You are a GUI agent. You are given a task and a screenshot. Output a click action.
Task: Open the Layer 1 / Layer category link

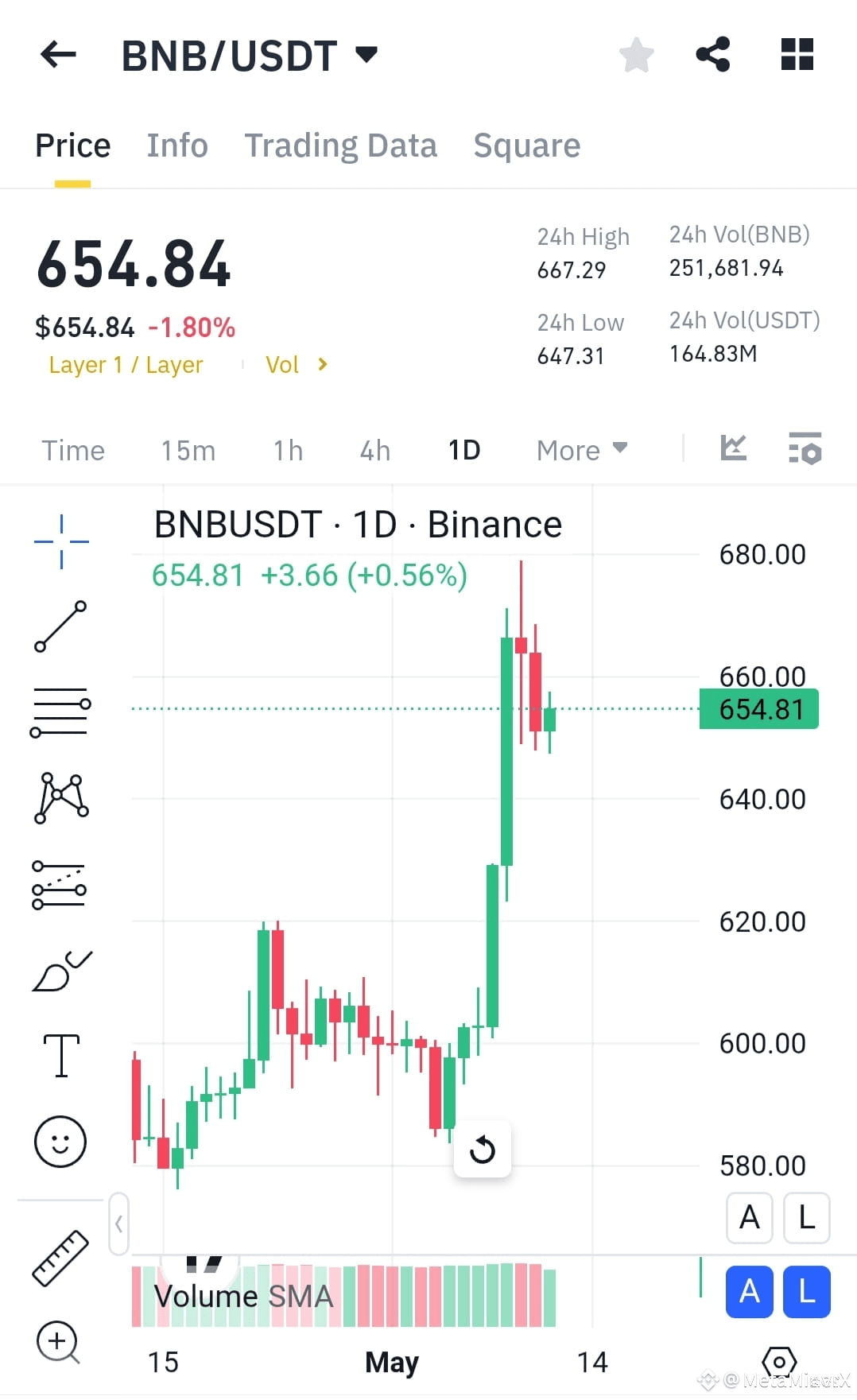click(126, 365)
